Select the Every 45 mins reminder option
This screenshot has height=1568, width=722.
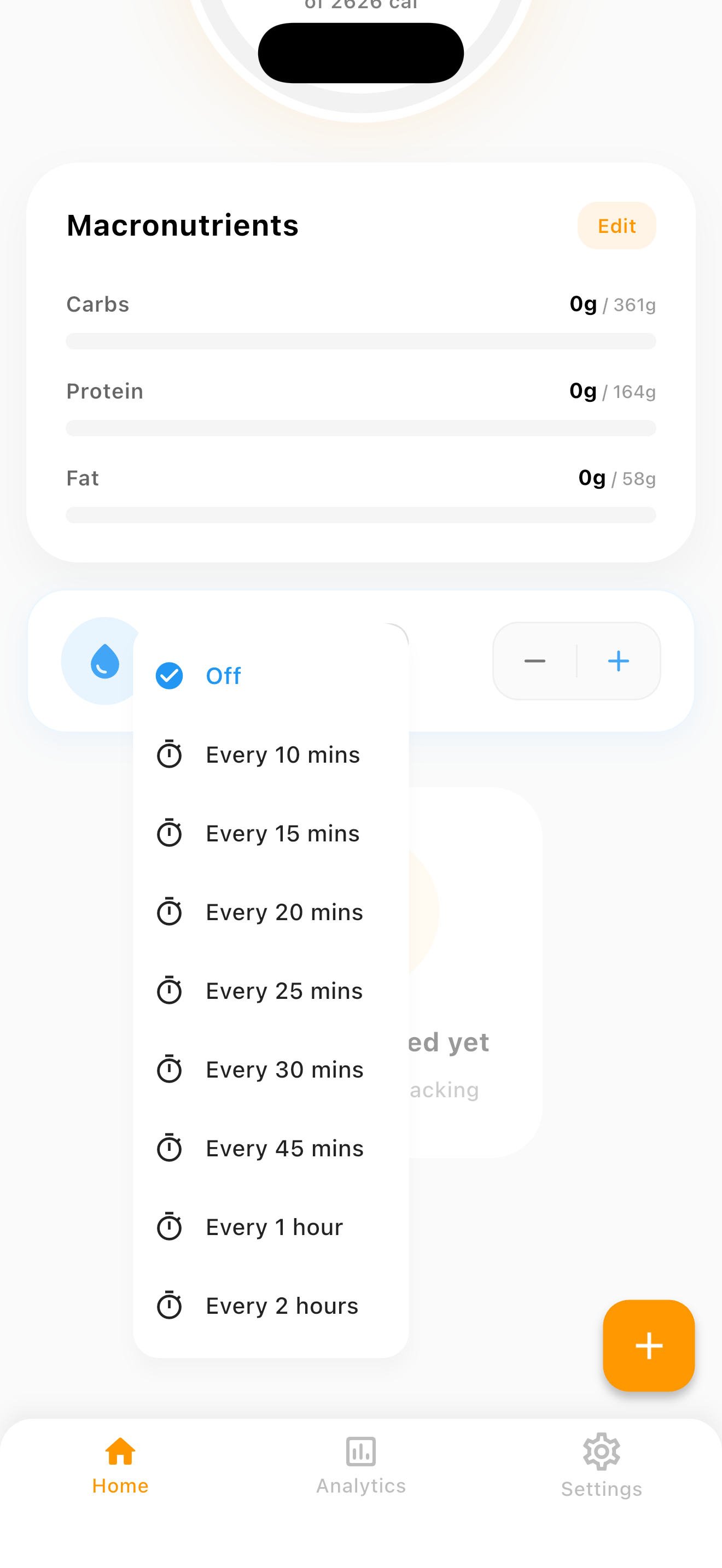[x=284, y=1148]
